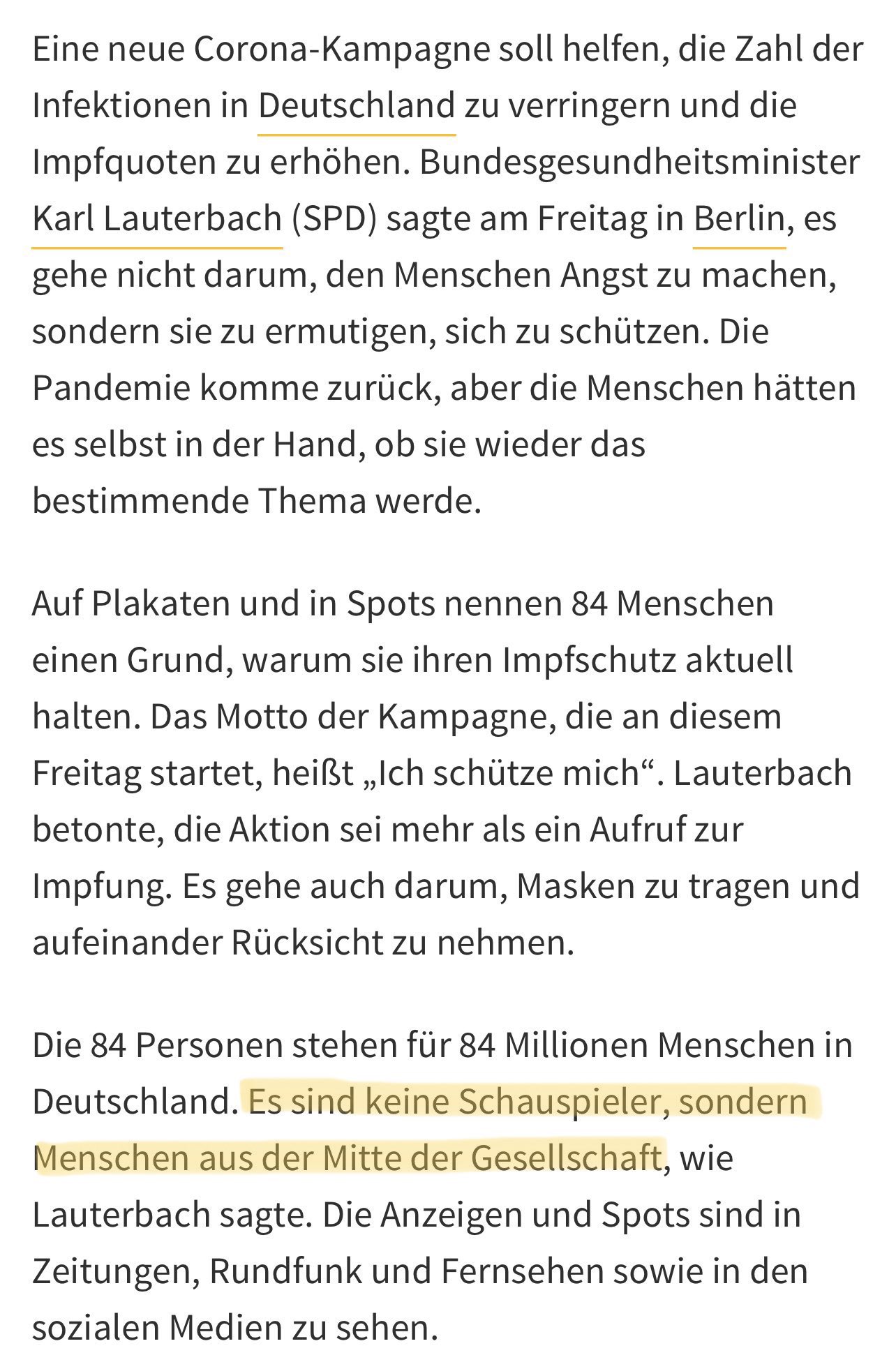The image size is (896, 1362).
Task: Open the underlined Deutschland link
Action: click(356, 107)
